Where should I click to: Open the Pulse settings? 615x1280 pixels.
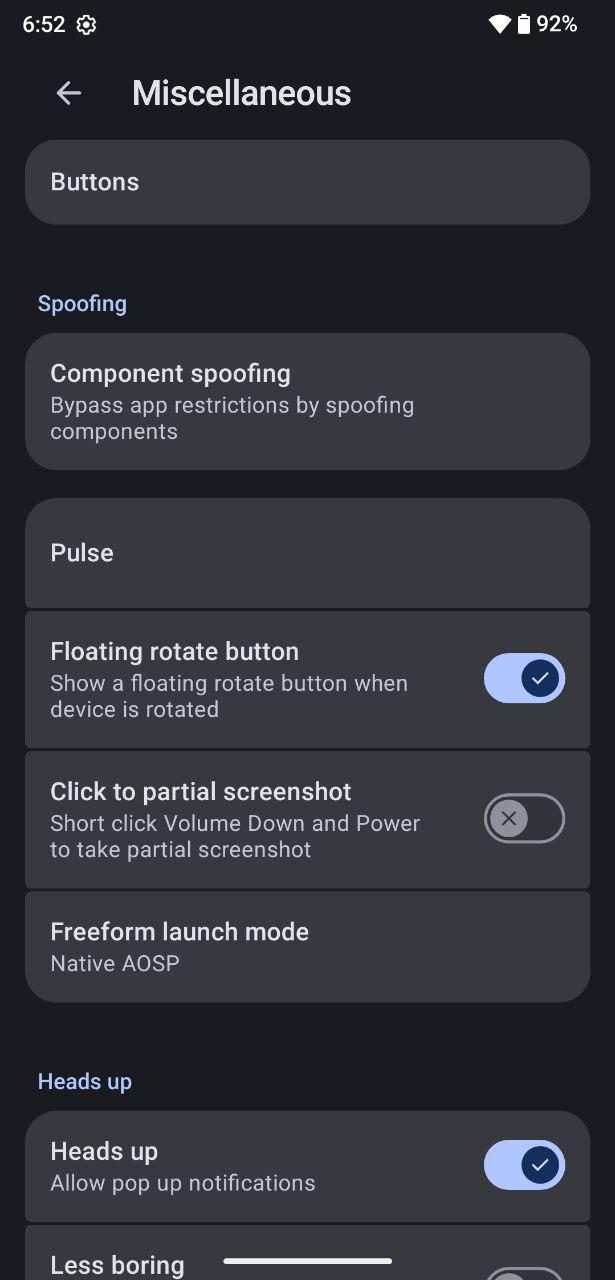pyautogui.click(x=307, y=553)
